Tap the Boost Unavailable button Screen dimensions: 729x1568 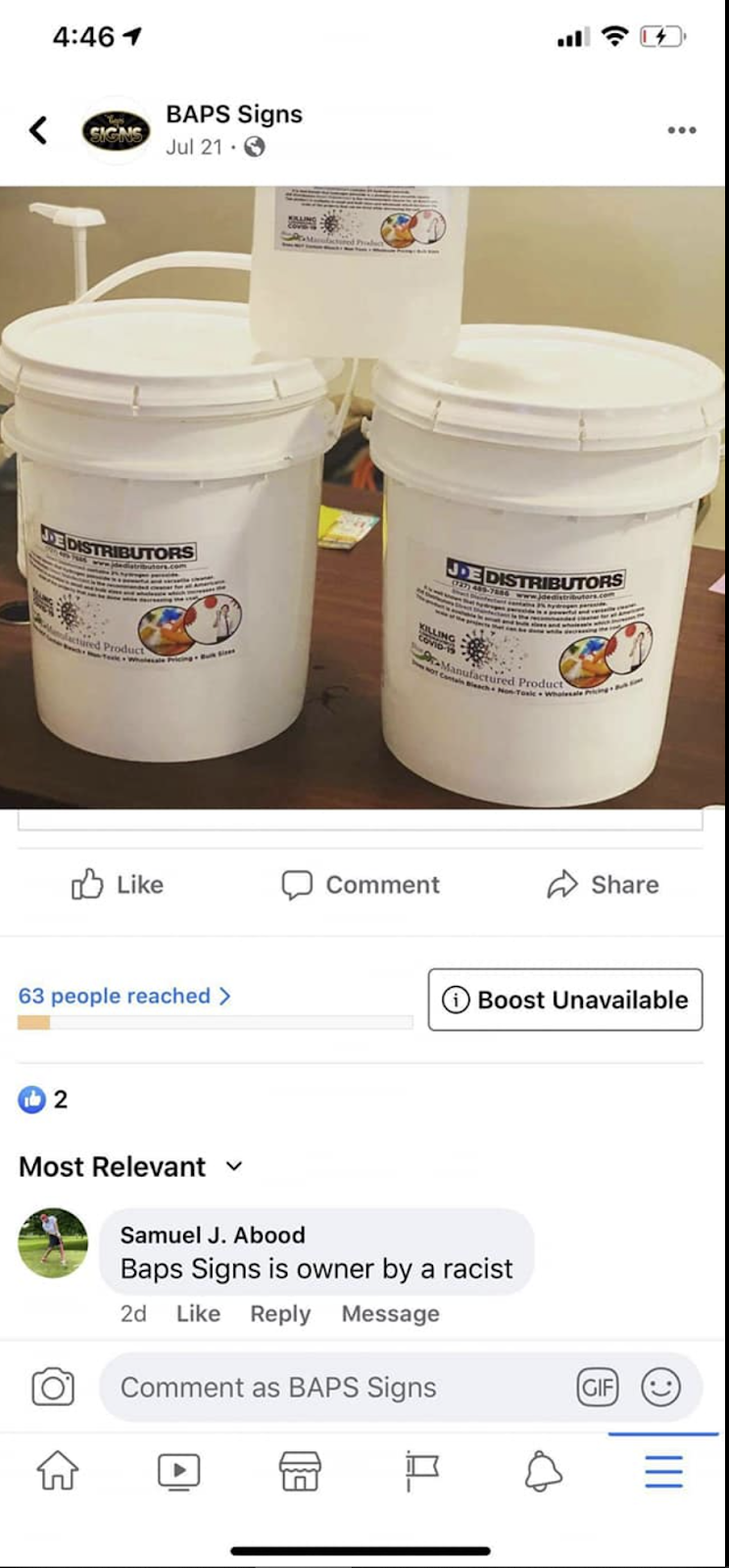(x=565, y=1000)
